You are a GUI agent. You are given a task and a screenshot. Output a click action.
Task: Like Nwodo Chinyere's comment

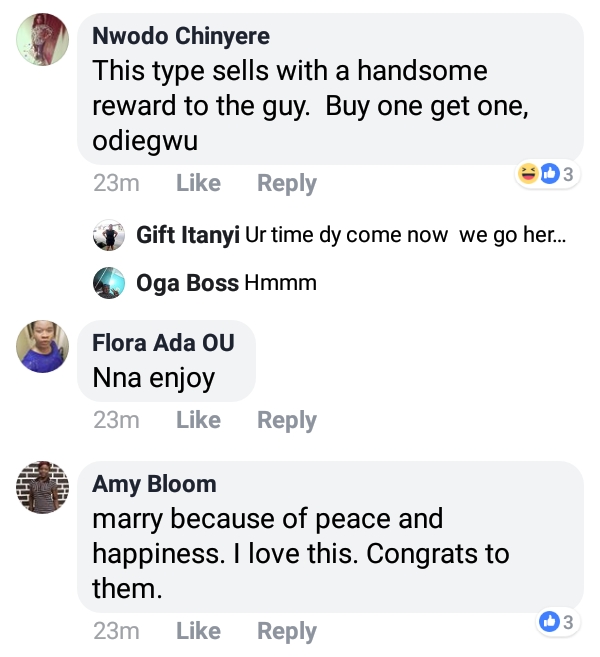[198, 183]
